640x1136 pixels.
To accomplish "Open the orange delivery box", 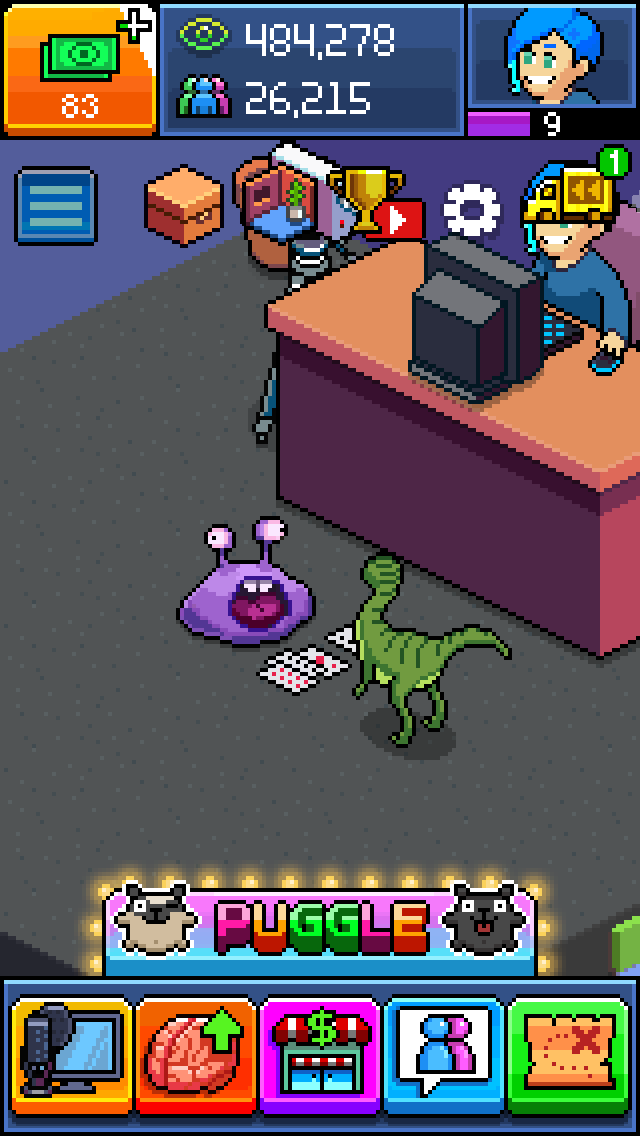I will (x=183, y=203).
